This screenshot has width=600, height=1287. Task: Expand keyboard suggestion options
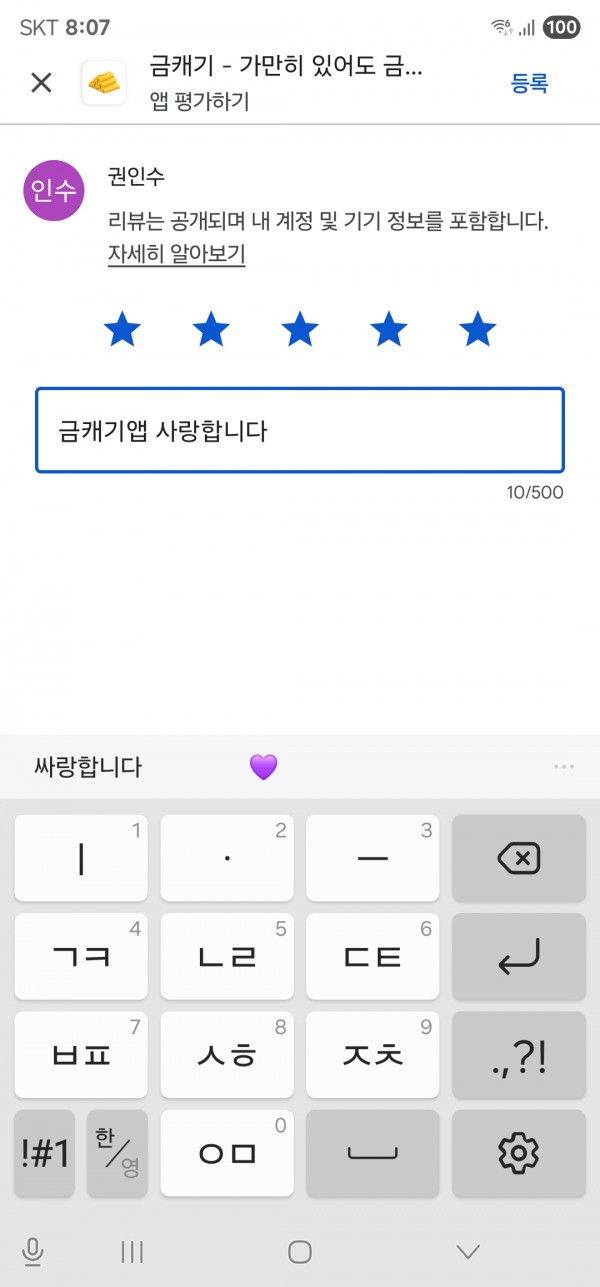click(563, 767)
